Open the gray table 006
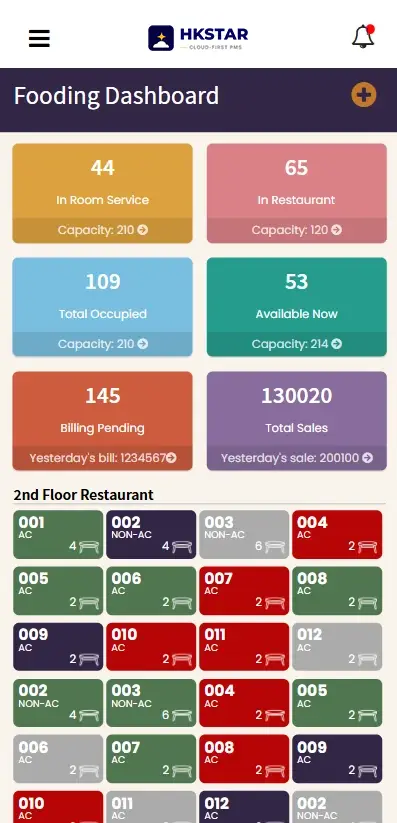The width and height of the screenshot is (397, 823). pos(58,759)
